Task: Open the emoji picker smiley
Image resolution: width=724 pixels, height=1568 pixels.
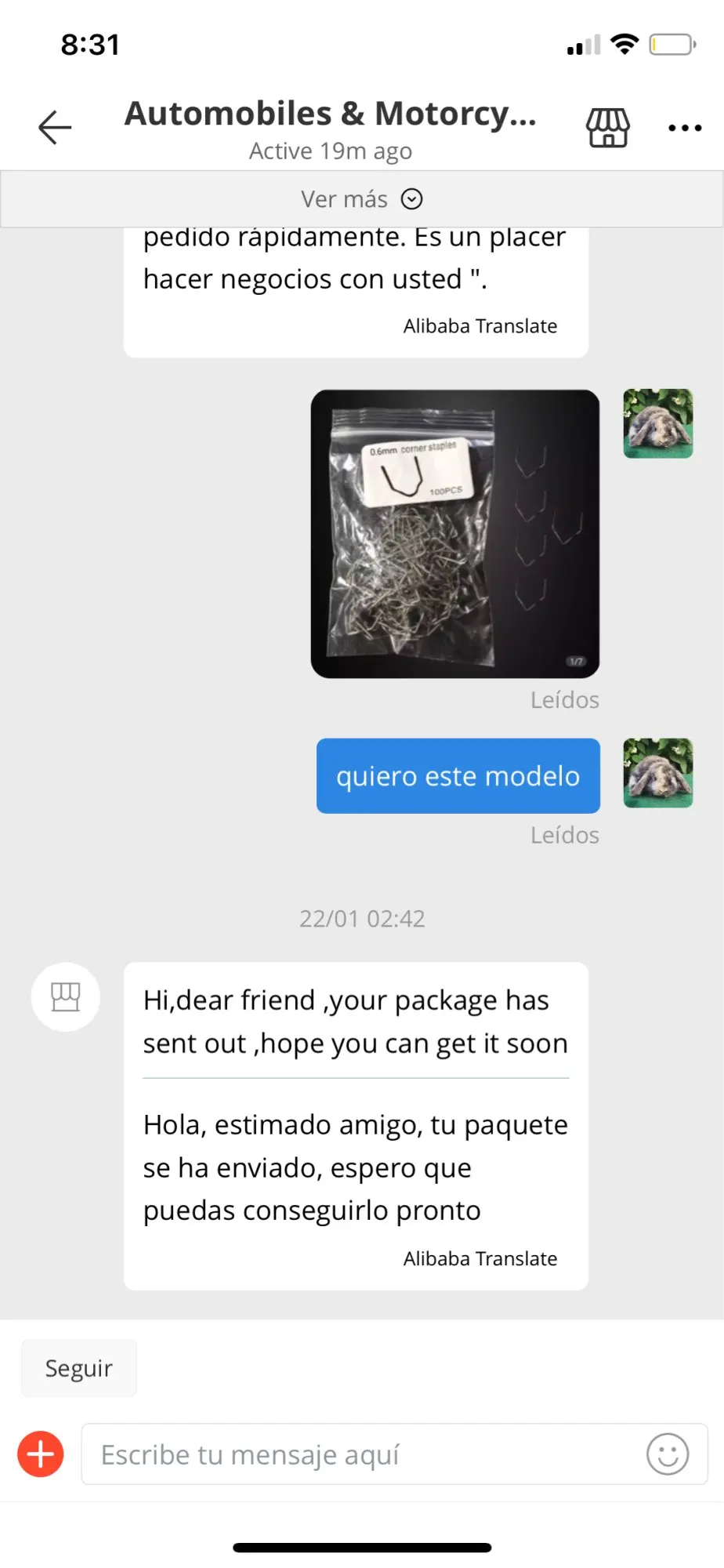Action: coord(668,1454)
